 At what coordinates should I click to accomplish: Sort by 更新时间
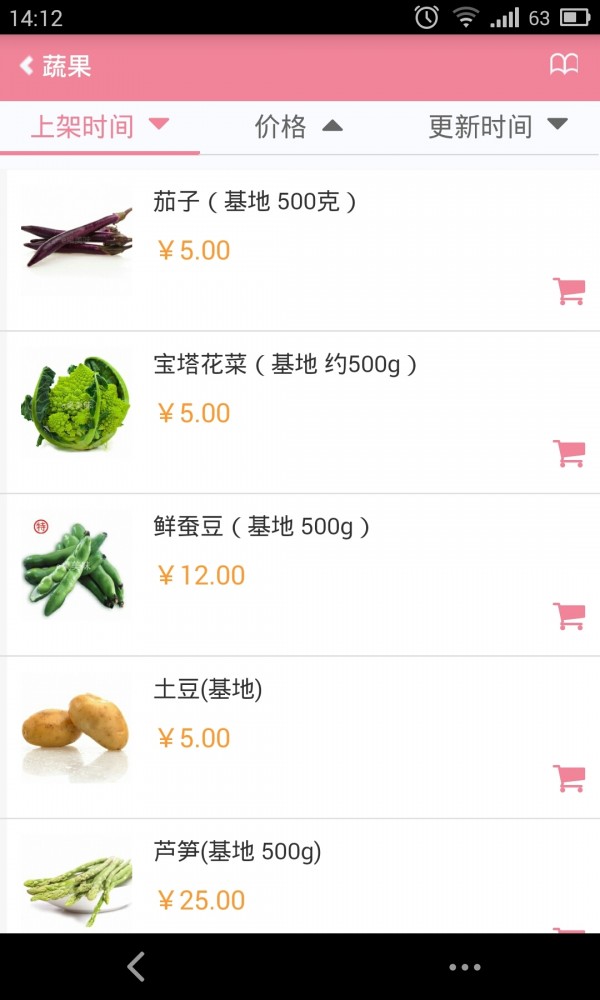pyautogui.click(x=497, y=127)
